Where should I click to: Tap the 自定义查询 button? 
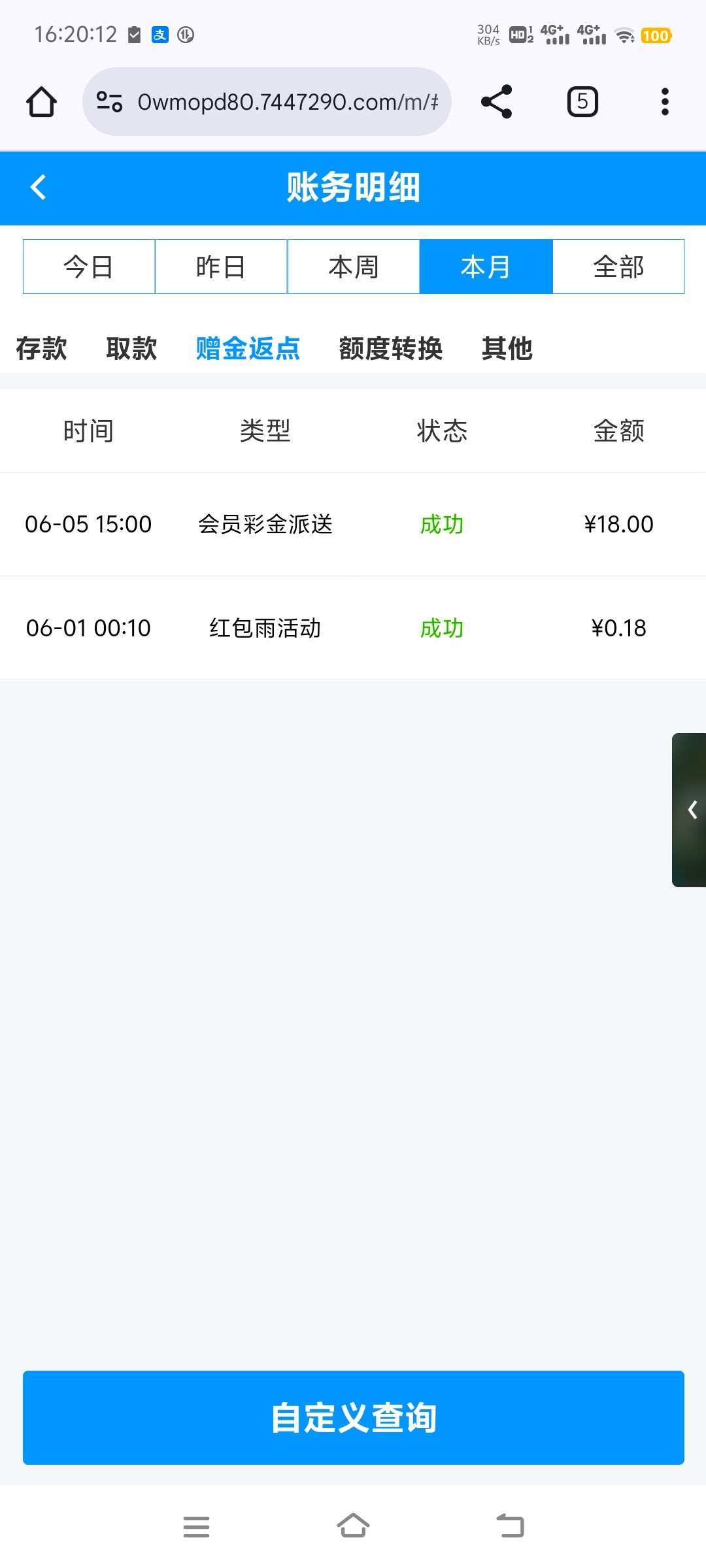coord(353,1418)
